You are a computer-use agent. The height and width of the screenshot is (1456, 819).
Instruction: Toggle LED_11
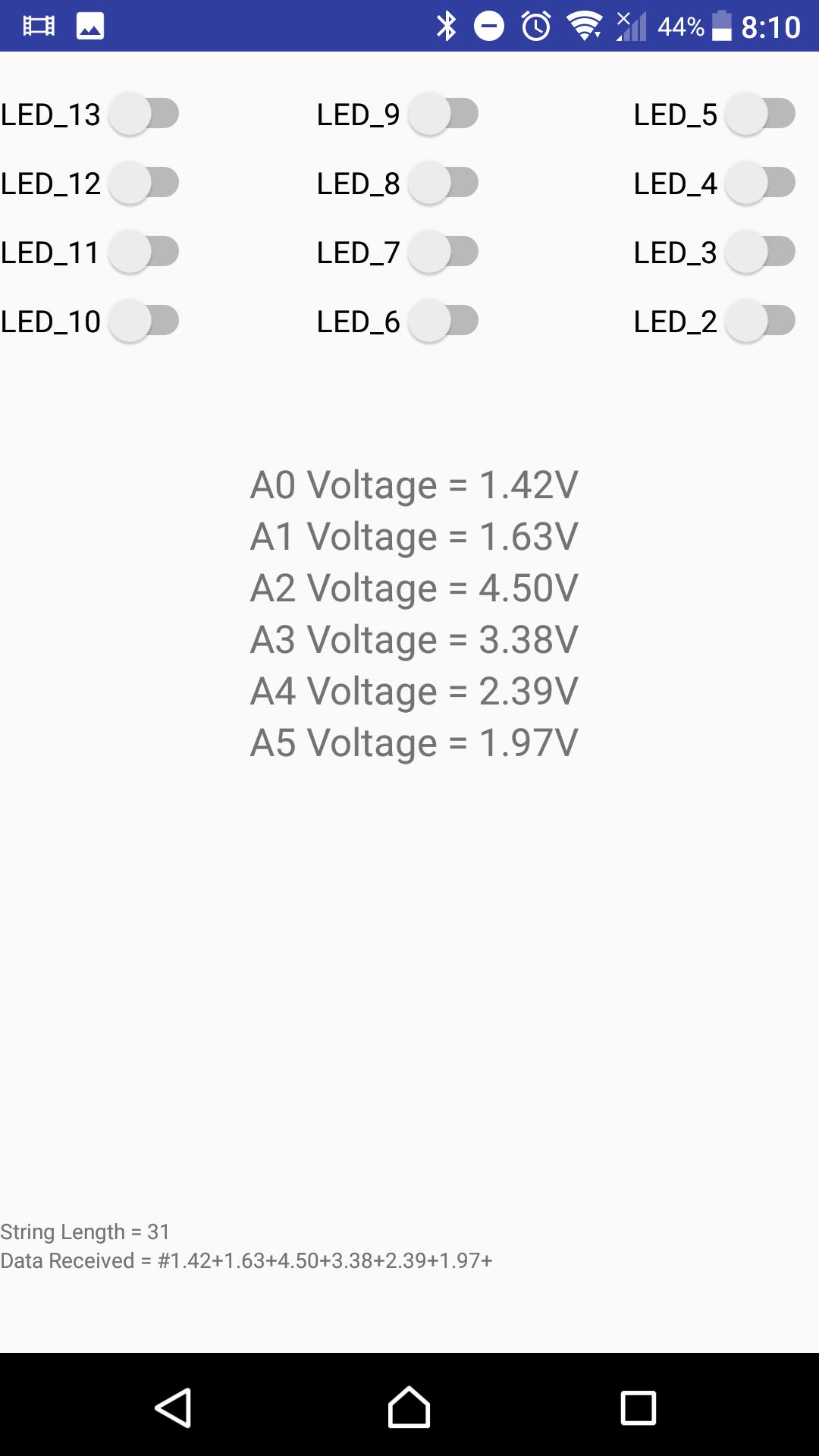[x=144, y=253]
